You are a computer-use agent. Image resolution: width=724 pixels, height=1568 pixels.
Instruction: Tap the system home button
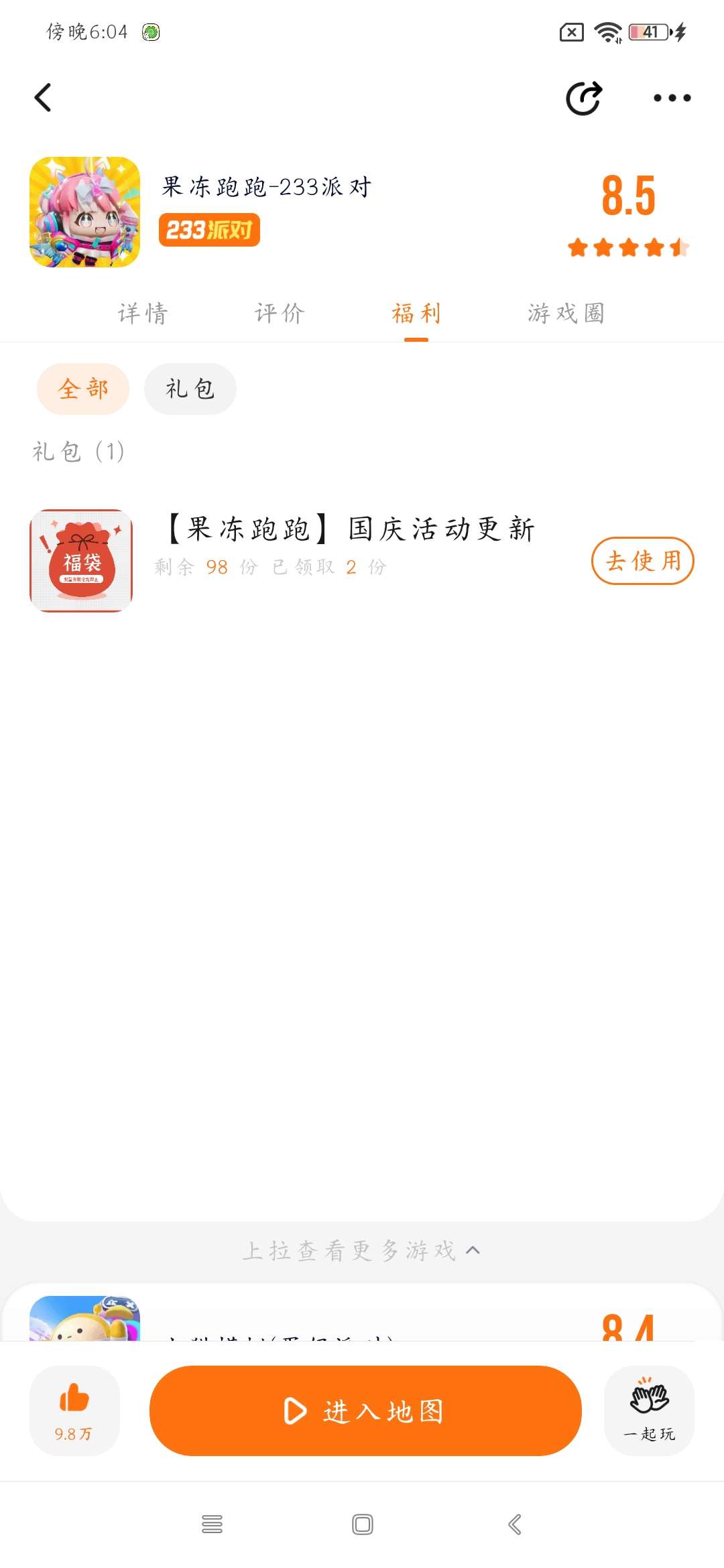coord(362,1524)
